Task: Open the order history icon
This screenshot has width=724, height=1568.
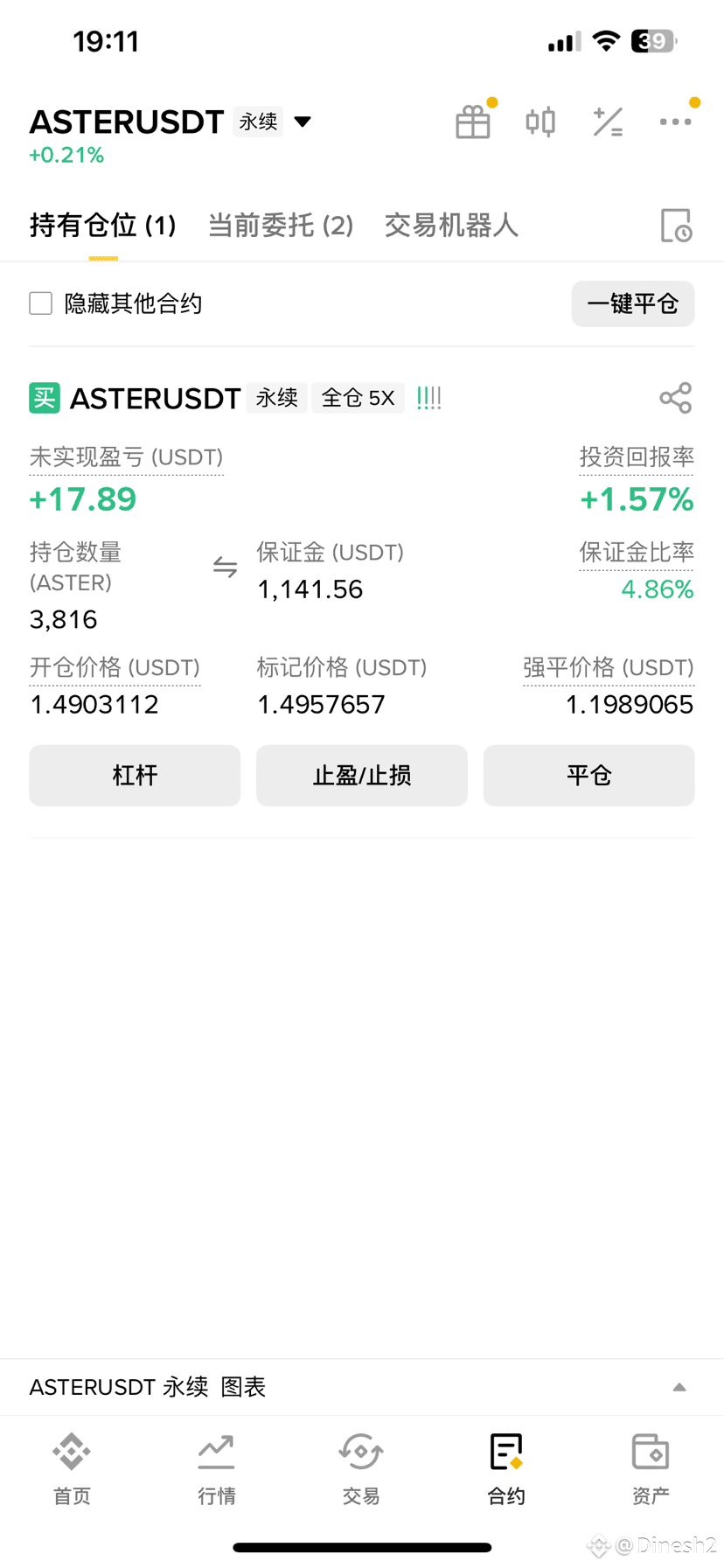Action: tap(676, 226)
